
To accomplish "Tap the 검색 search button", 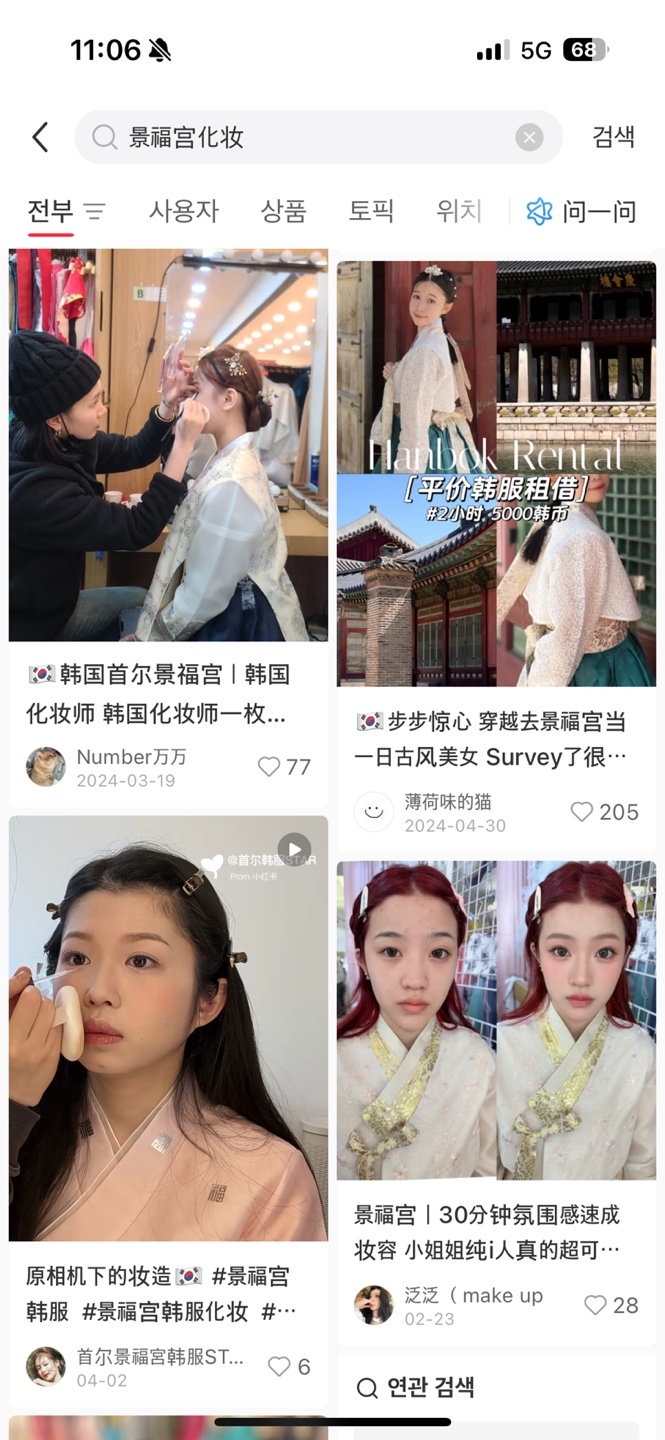I will 613,137.
